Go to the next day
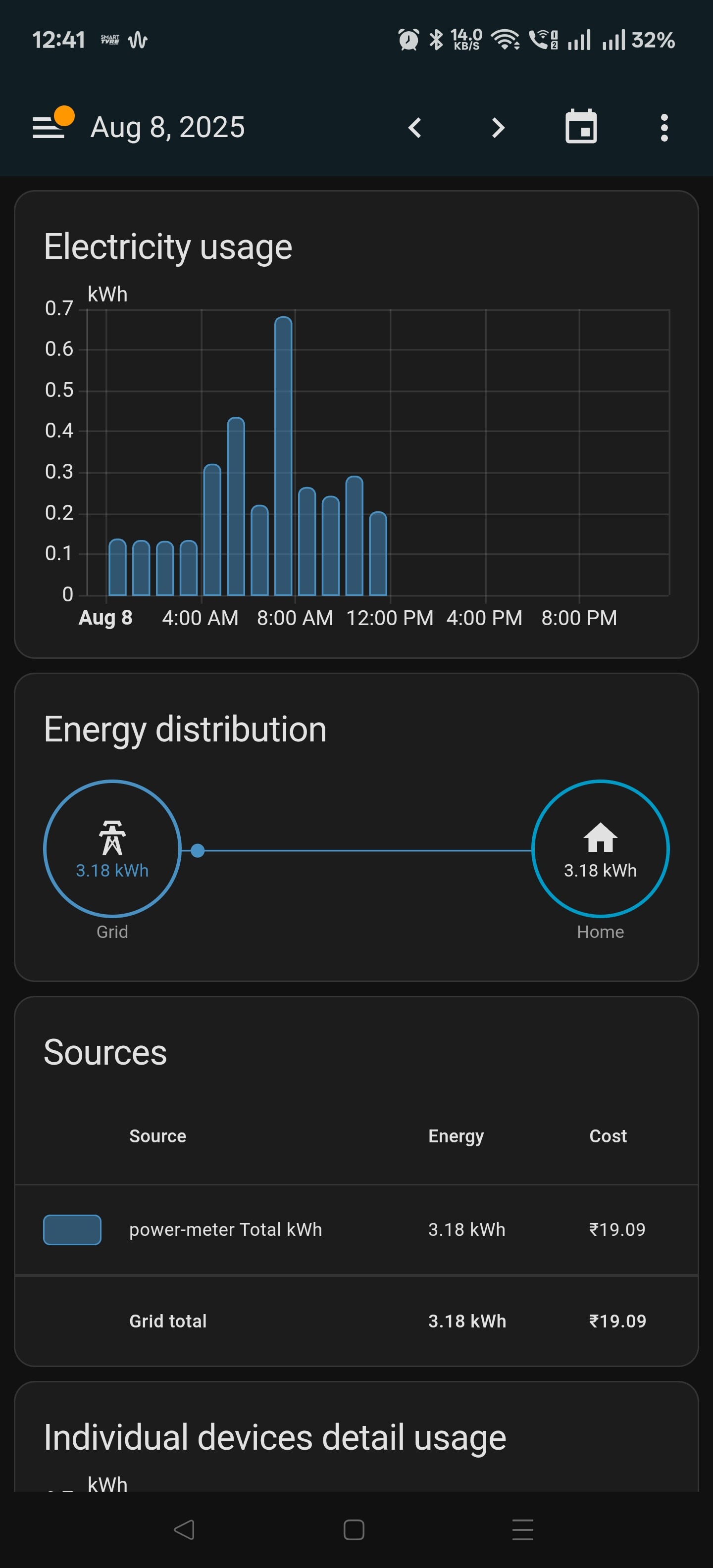Viewport: 713px width, 1568px height. [x=498, y=128]
